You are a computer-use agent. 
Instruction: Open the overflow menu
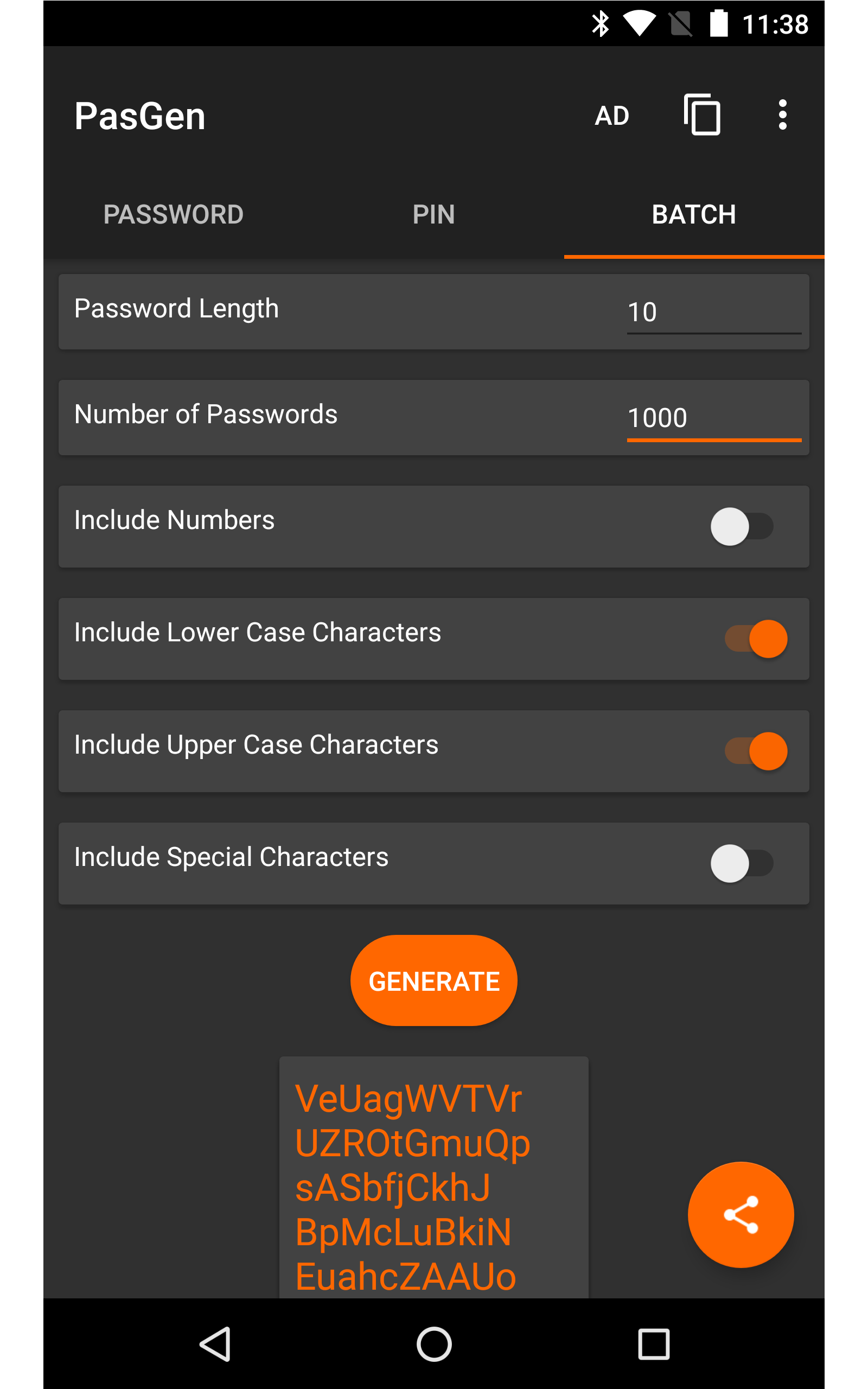[782, 115]
